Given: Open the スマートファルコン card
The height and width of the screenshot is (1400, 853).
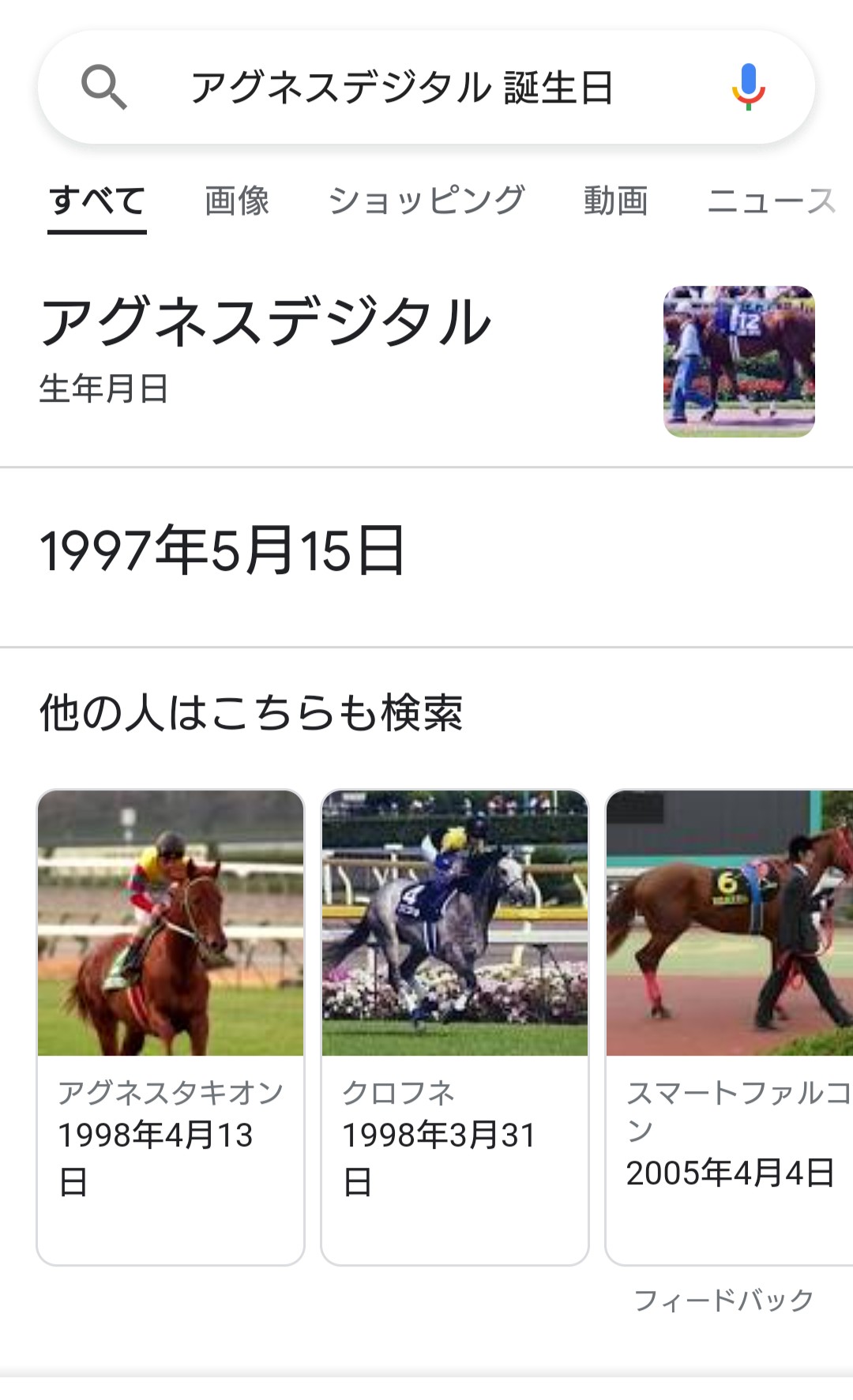Looking at the screenshot, I should coord(729,1027).
